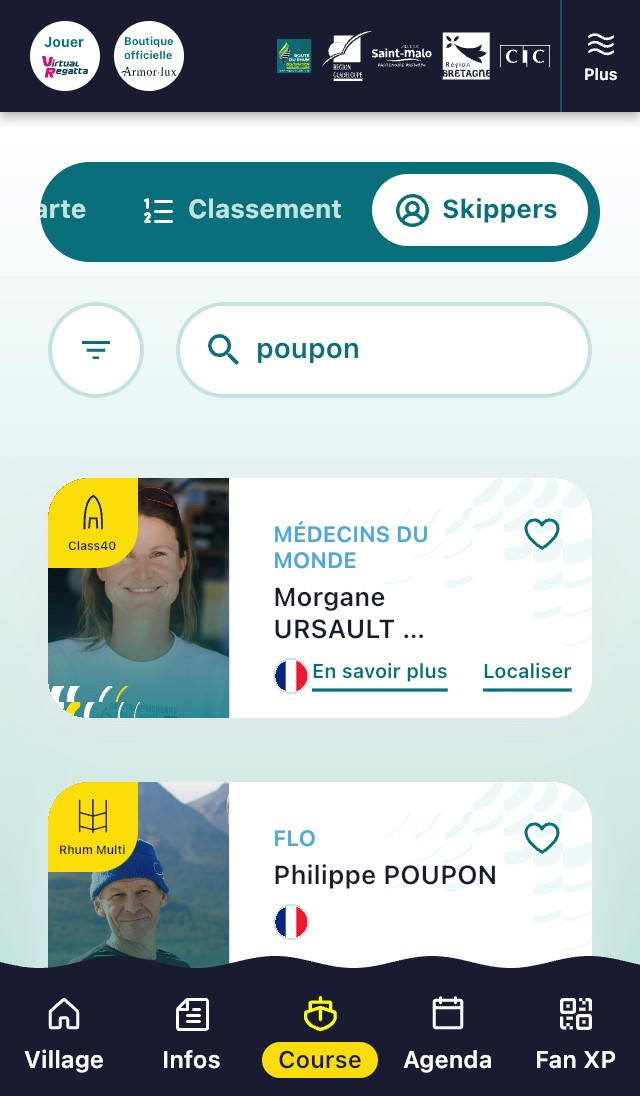Tap Localiser on Médecins du Monde card
This screenshot has height=1096, width=640.
pos(527,672)
